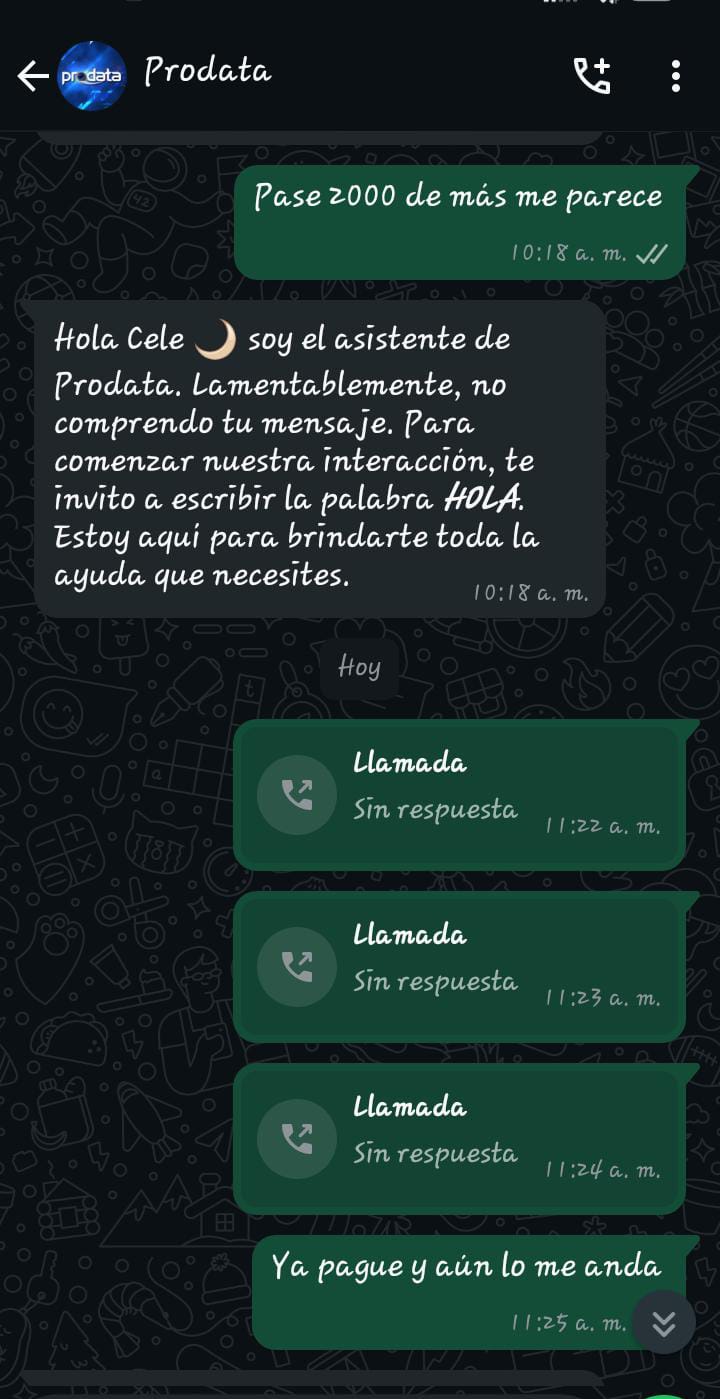Start a call with Prodata
Image resolution: width=720 pixels, height=1399 pixels.
tap(591, 76)
